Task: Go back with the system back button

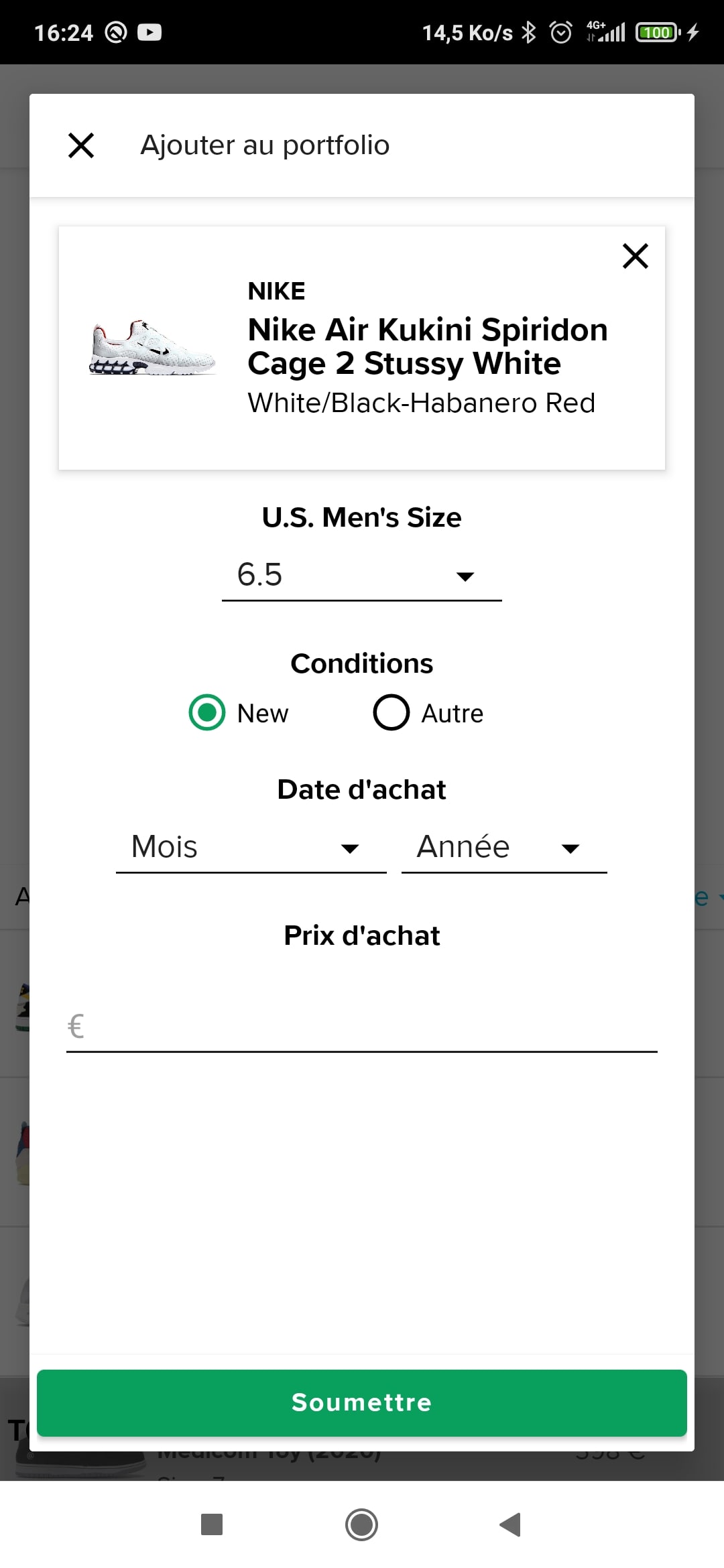Action: pos(511,1524)
